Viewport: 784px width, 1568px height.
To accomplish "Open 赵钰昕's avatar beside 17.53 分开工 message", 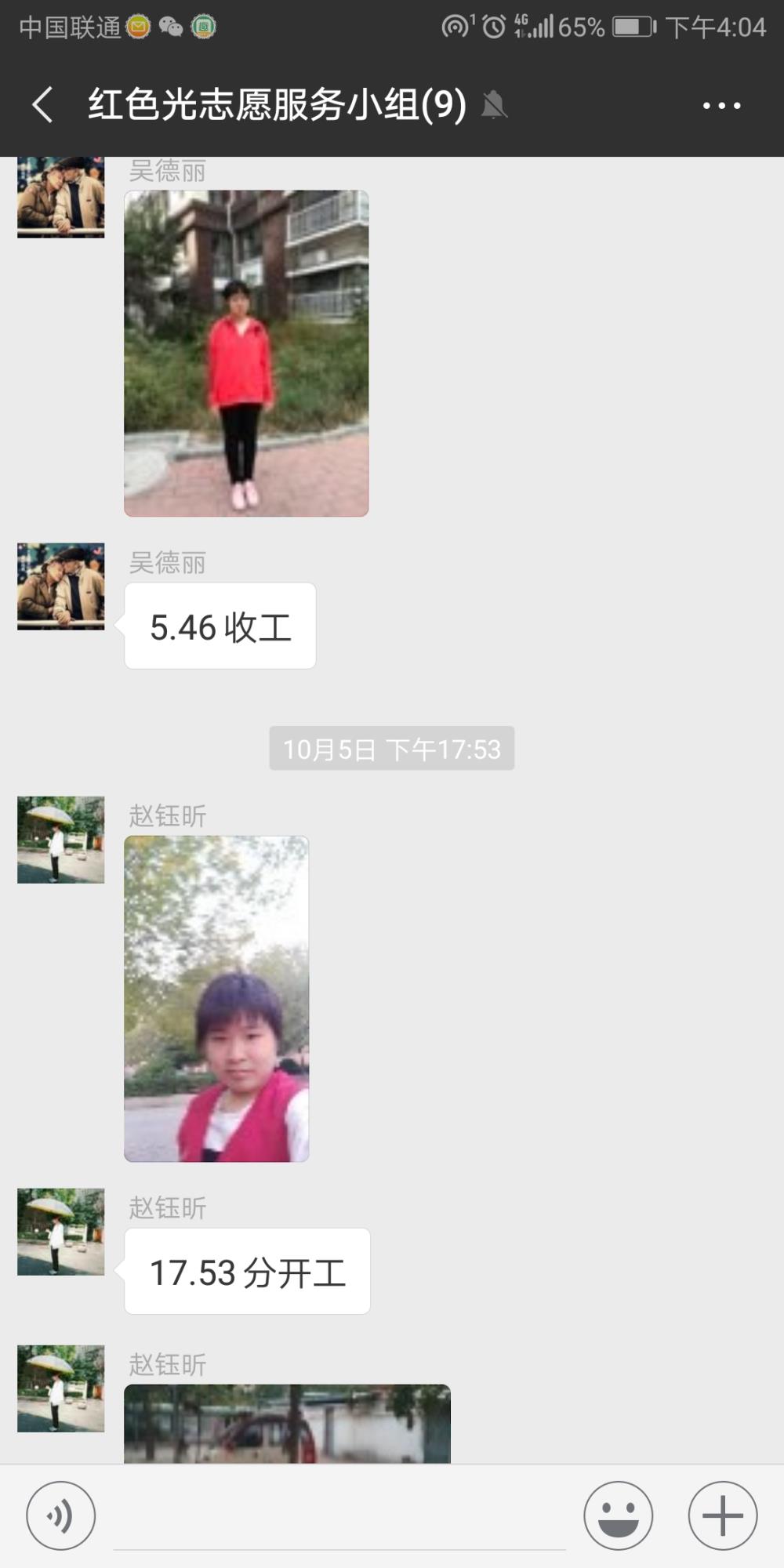I will tap(61, 1232).
